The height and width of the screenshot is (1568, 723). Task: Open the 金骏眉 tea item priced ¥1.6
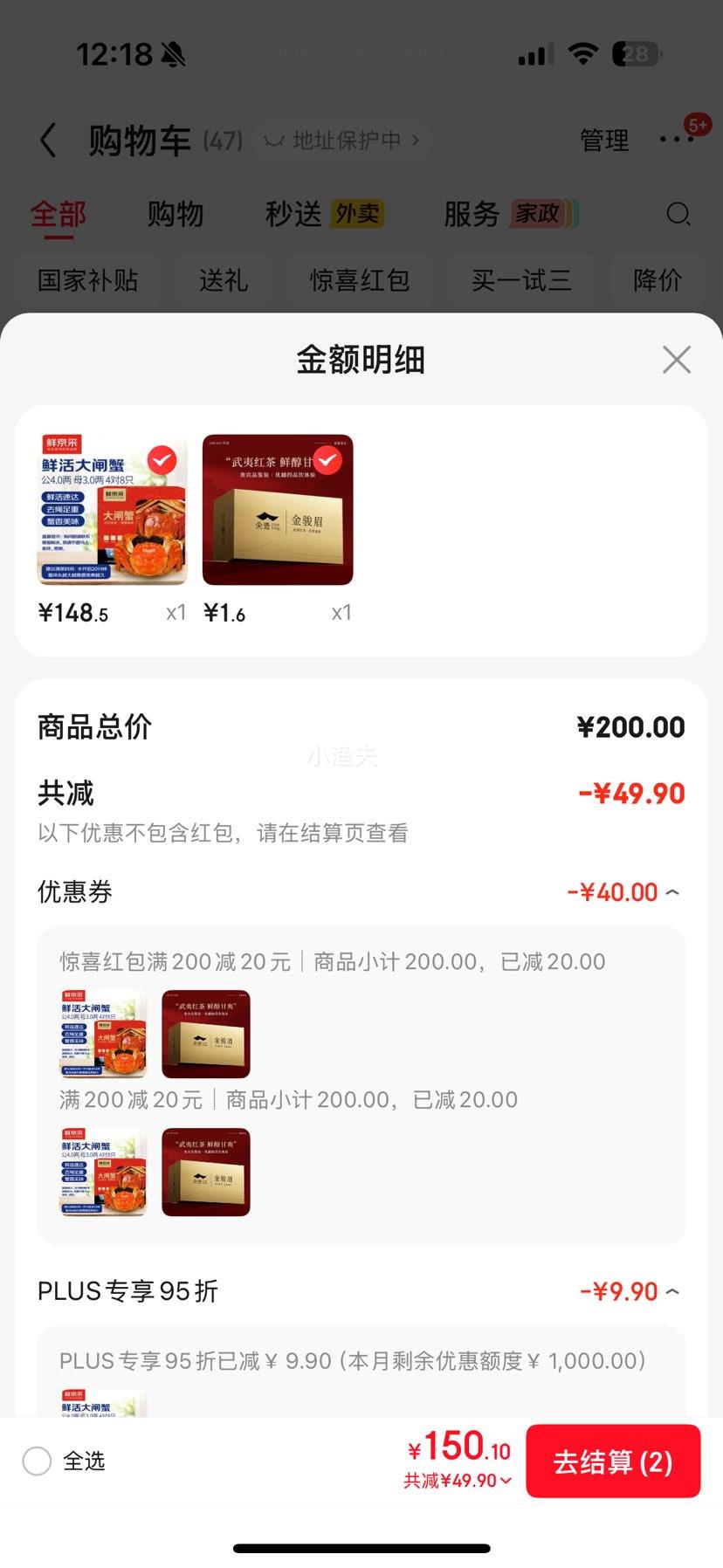(x=278, y=510)
